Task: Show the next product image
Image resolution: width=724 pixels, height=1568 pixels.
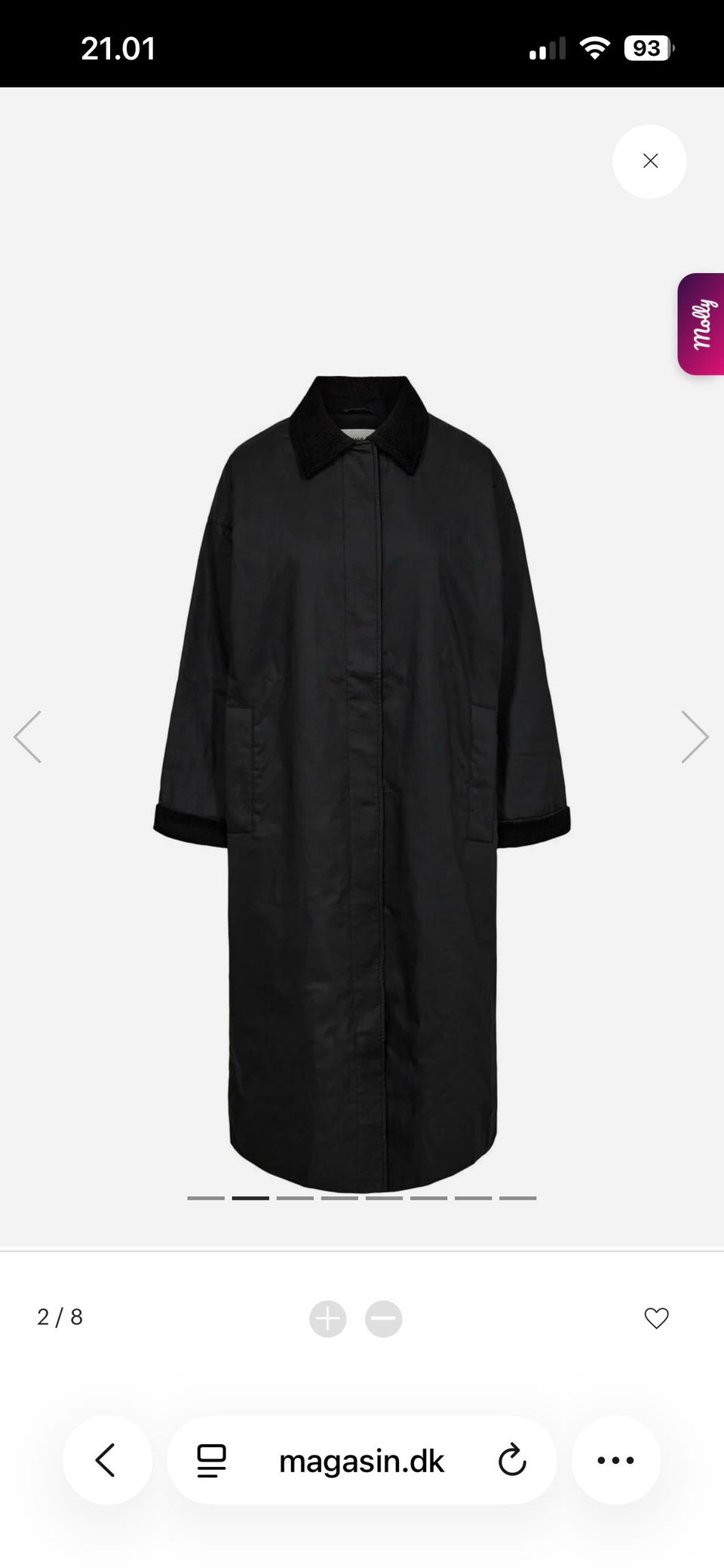Action: tap(695, 736)
